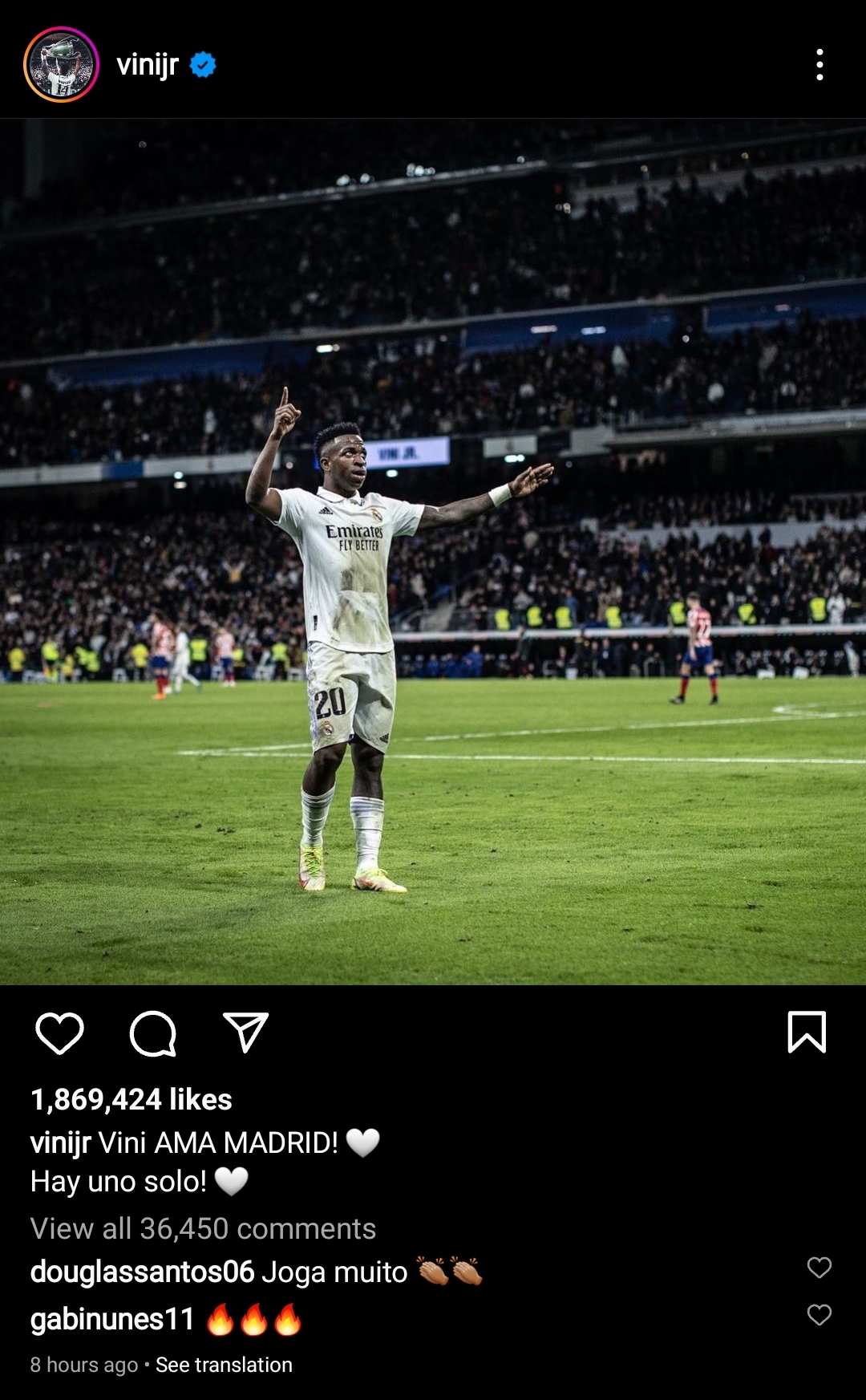View all 36,450 comments
This screenshot has width=866, height=1400.
click(203, 1228)
